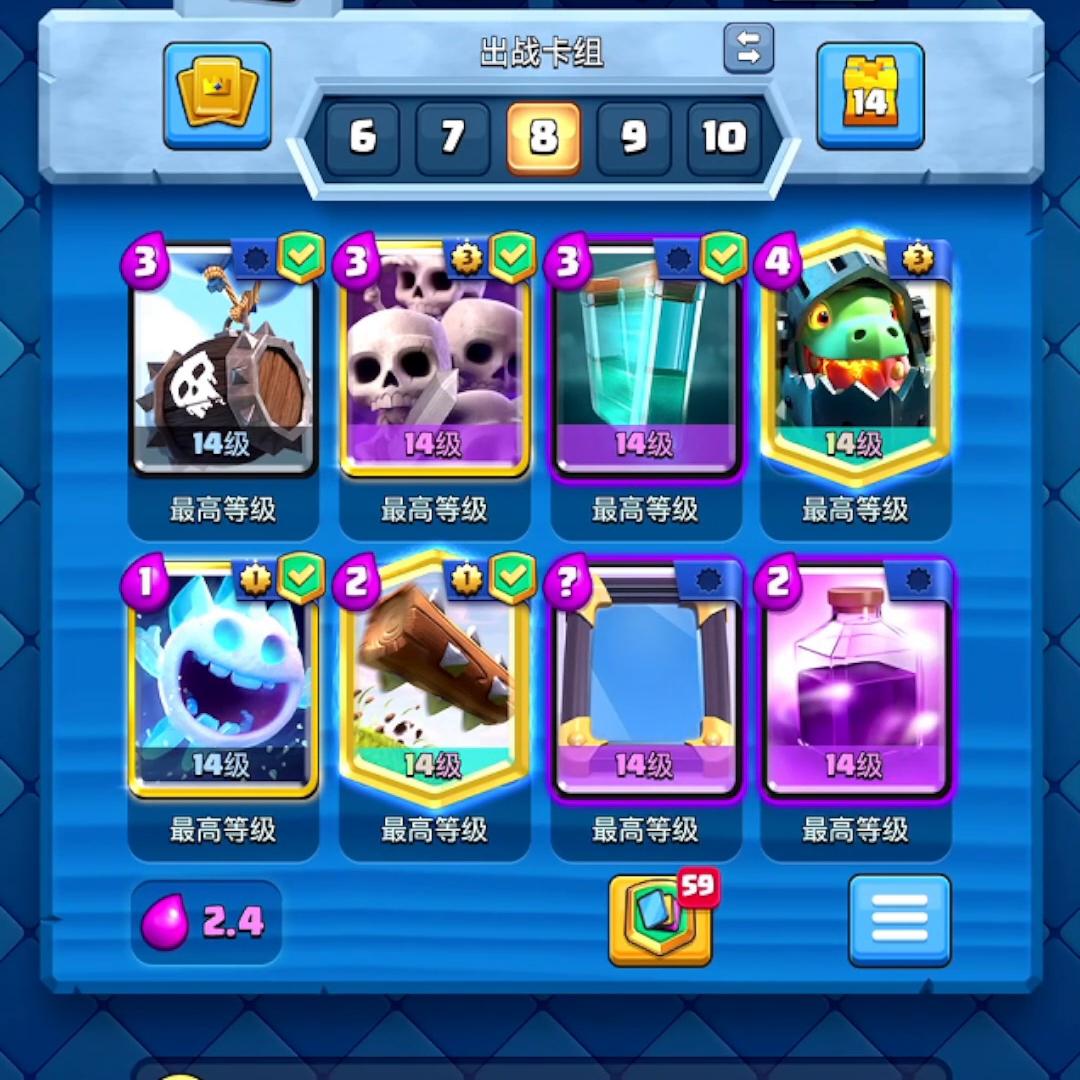Tap the swap decks arrows icon

click(748, 48)
